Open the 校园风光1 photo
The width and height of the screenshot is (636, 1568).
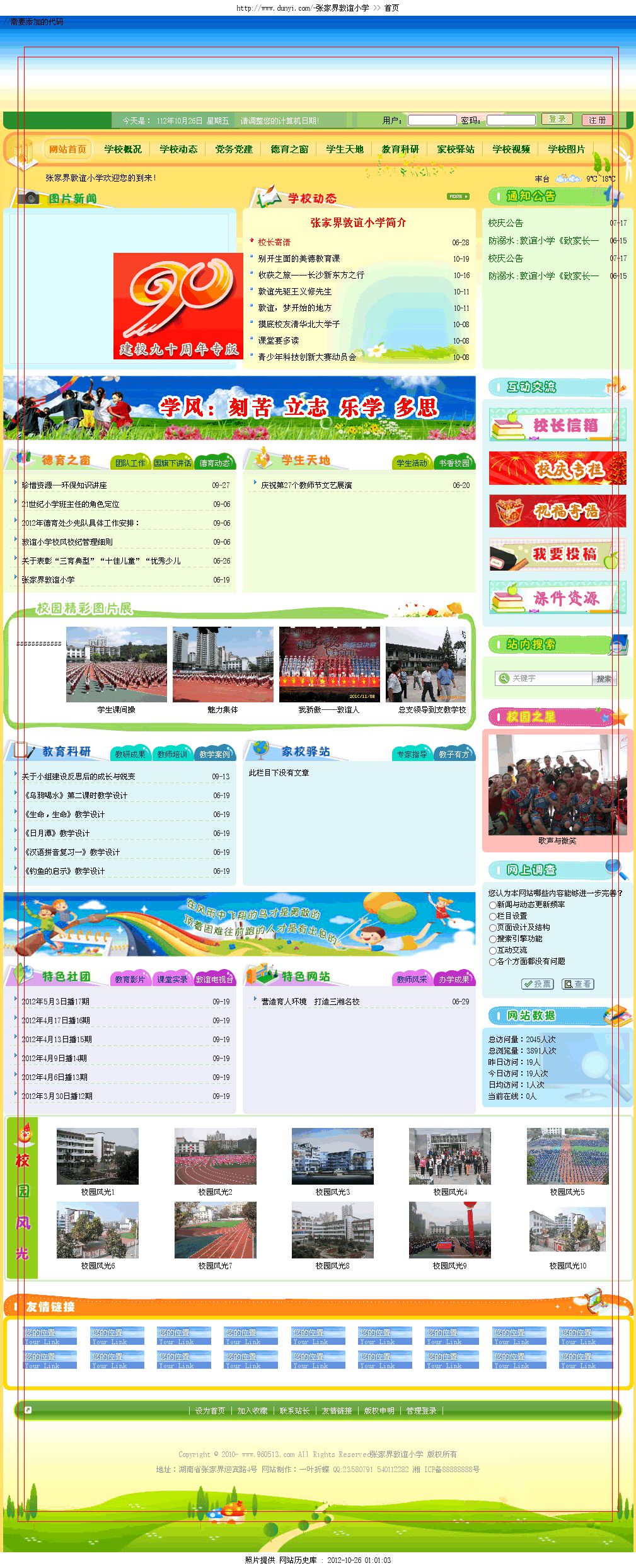pos(97,1156)
